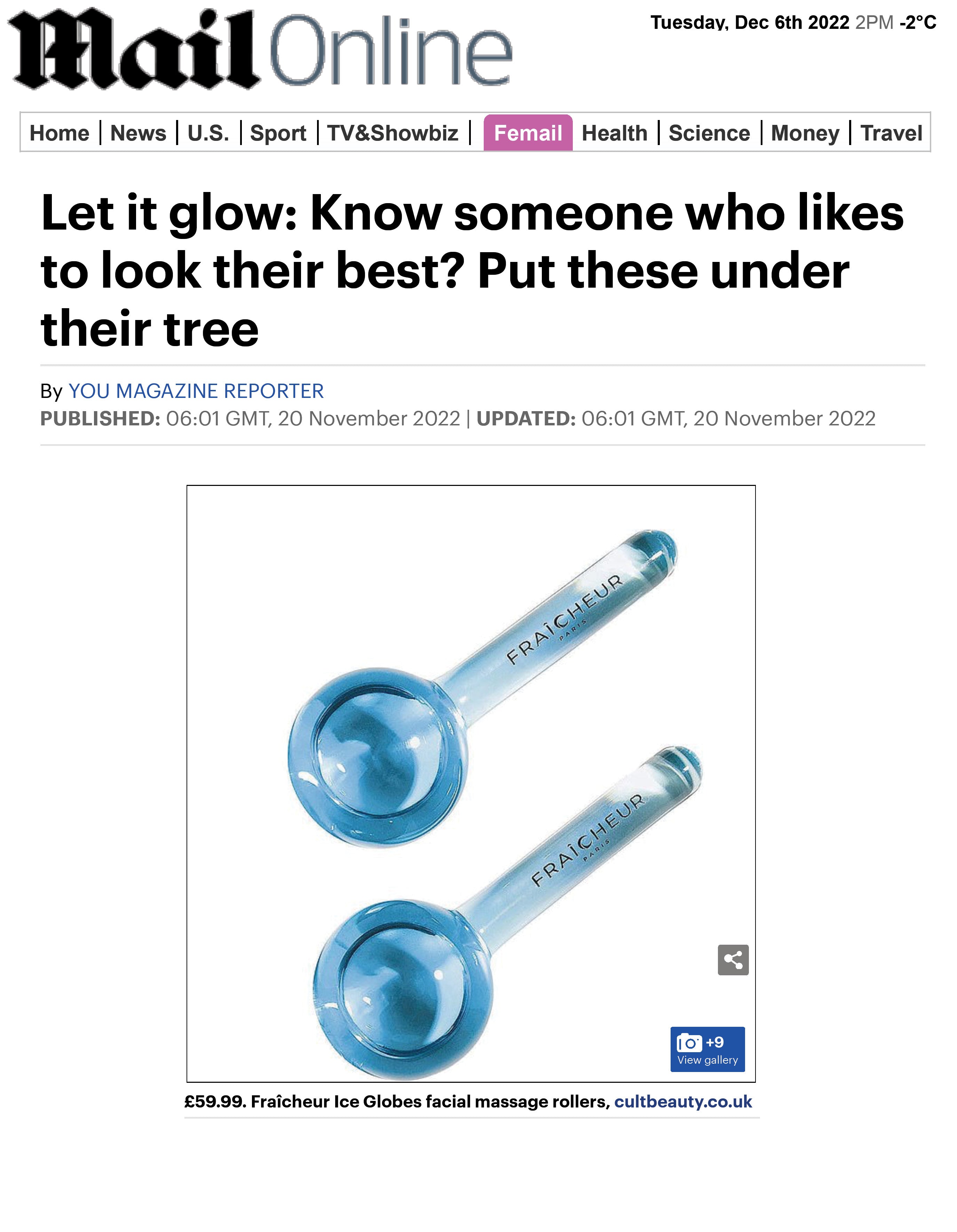
Task: Open the Fraîcheur ice globes photo
Action: [451, 790]
